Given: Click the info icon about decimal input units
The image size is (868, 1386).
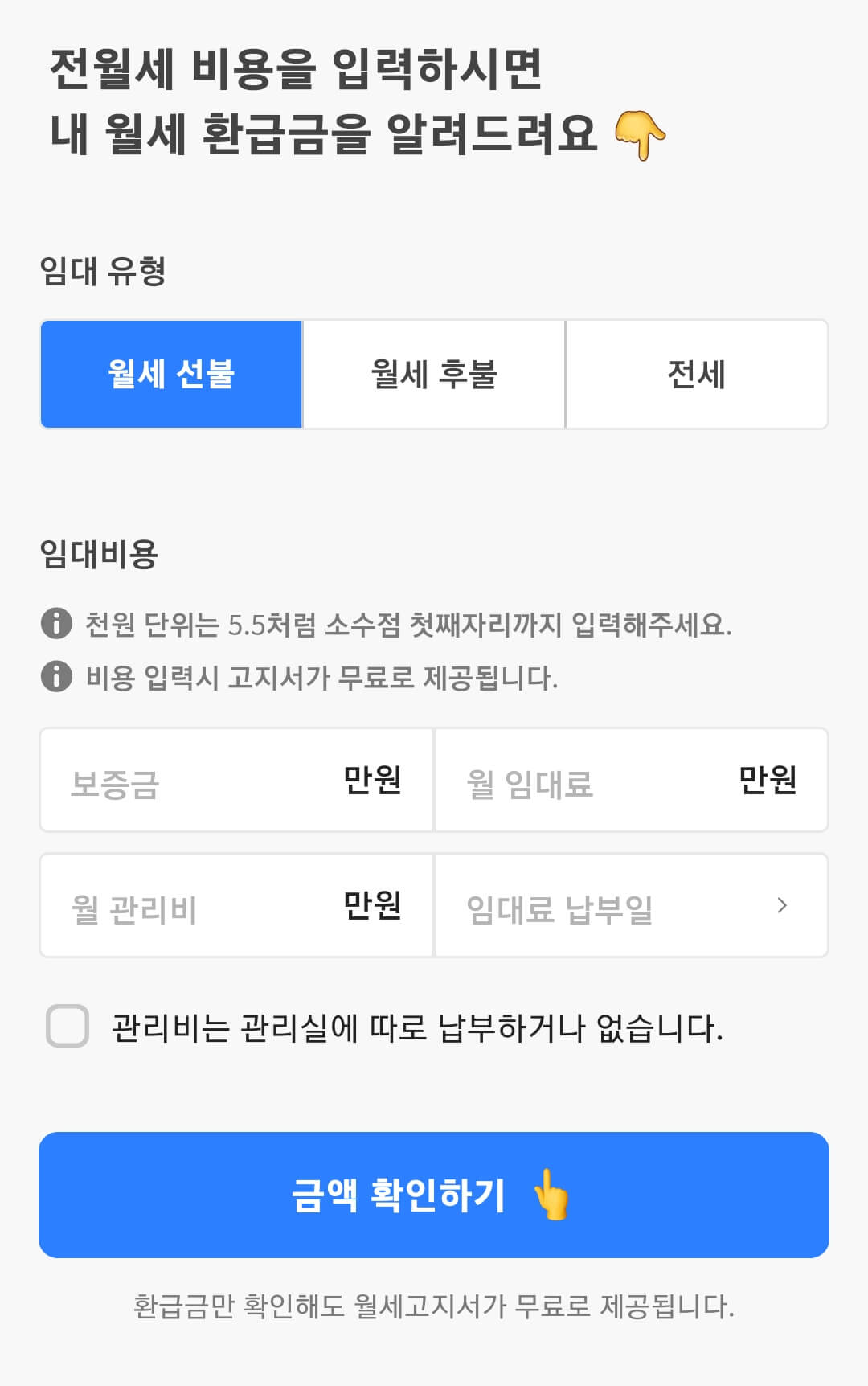Looking at the screenshot, I should pyautogui.click(x=55, y=622).
